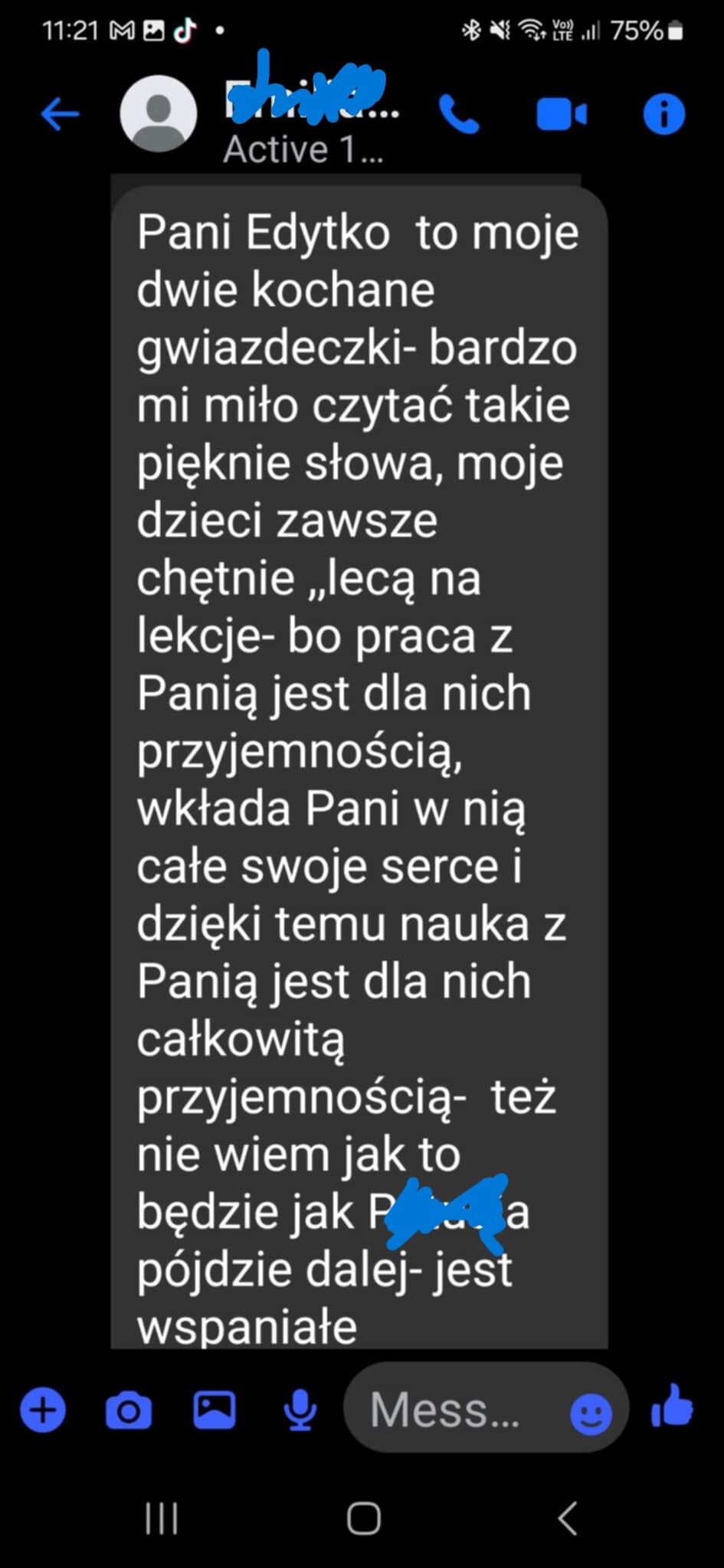This screenshot has width=724, height=1568.
Task: Record a voice message with microphone
Action: click(x=300, y=1410)
